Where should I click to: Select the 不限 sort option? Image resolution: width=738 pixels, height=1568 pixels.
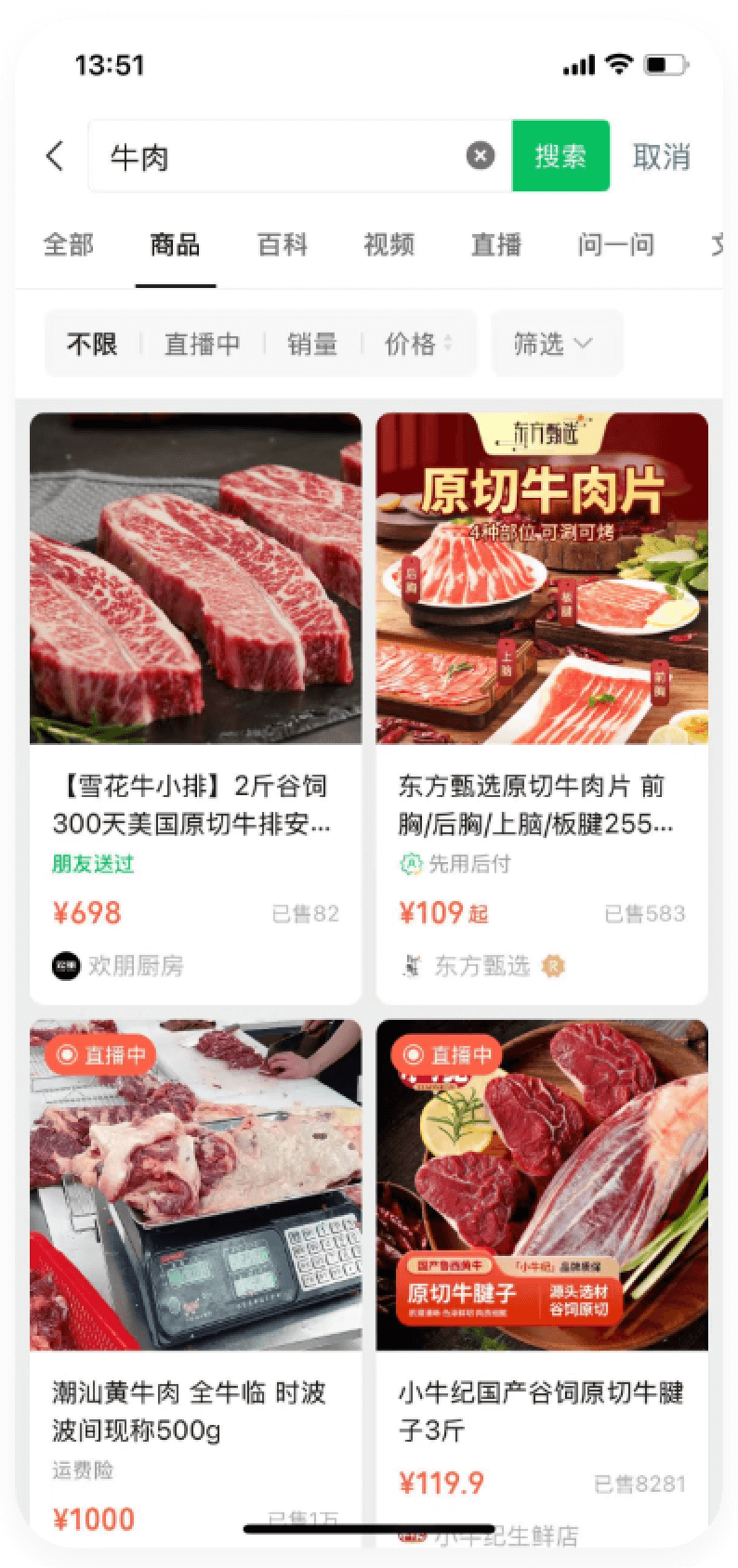tap(92, 344)
